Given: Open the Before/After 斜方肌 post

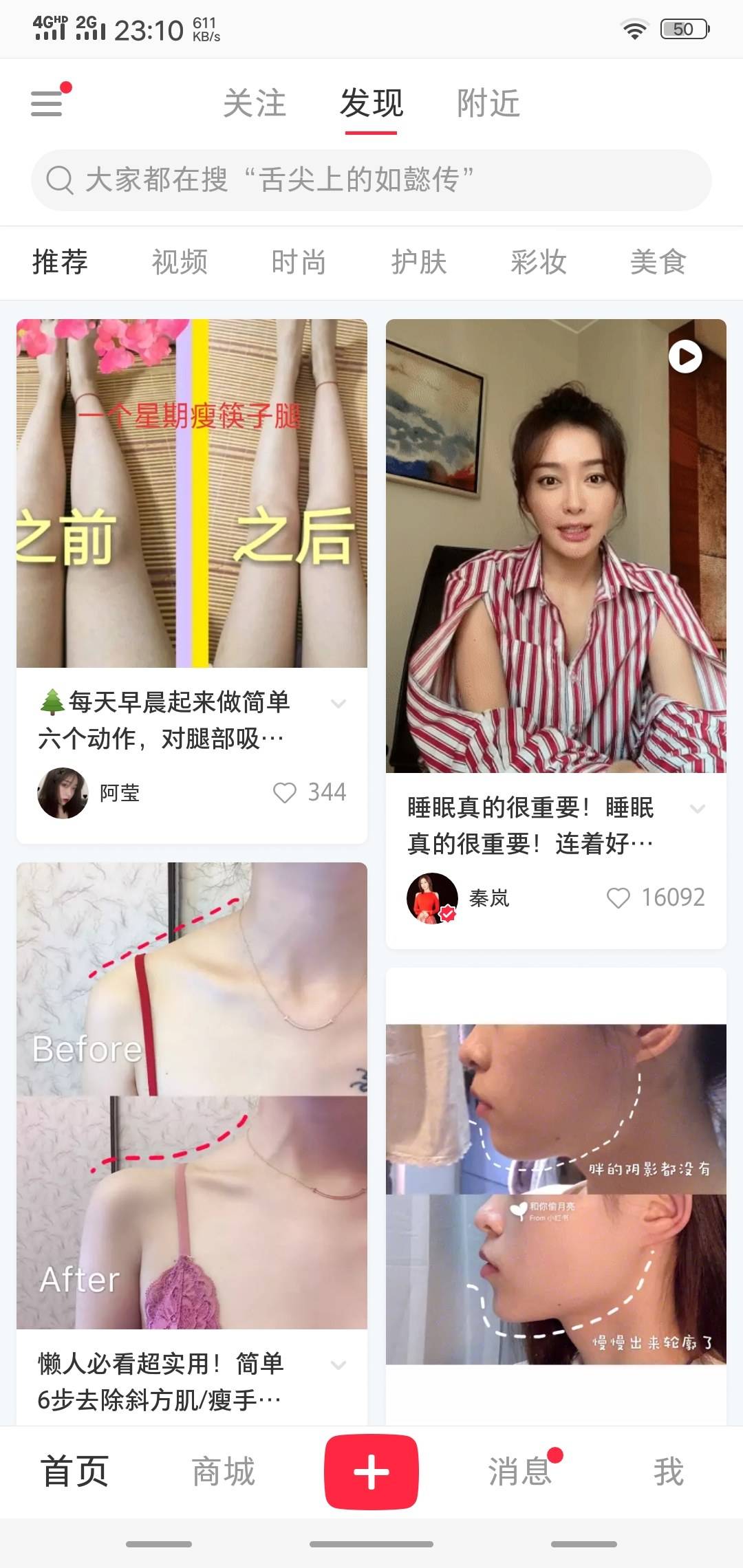Looking at the screenshot, I should coord(192,1095).
